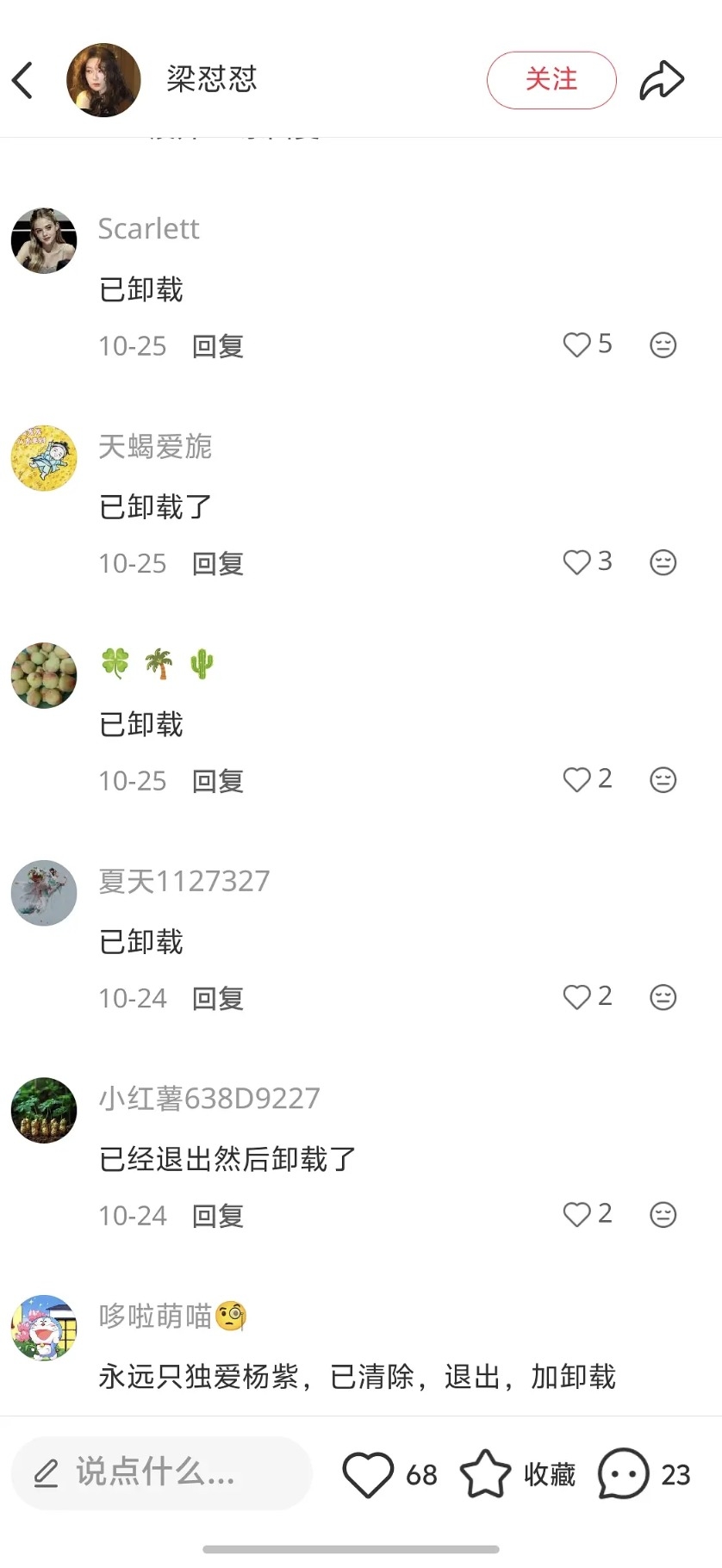
Task: Dislike 天蝎爱旎's comment with the face icon
Action: tap(663, 563)
